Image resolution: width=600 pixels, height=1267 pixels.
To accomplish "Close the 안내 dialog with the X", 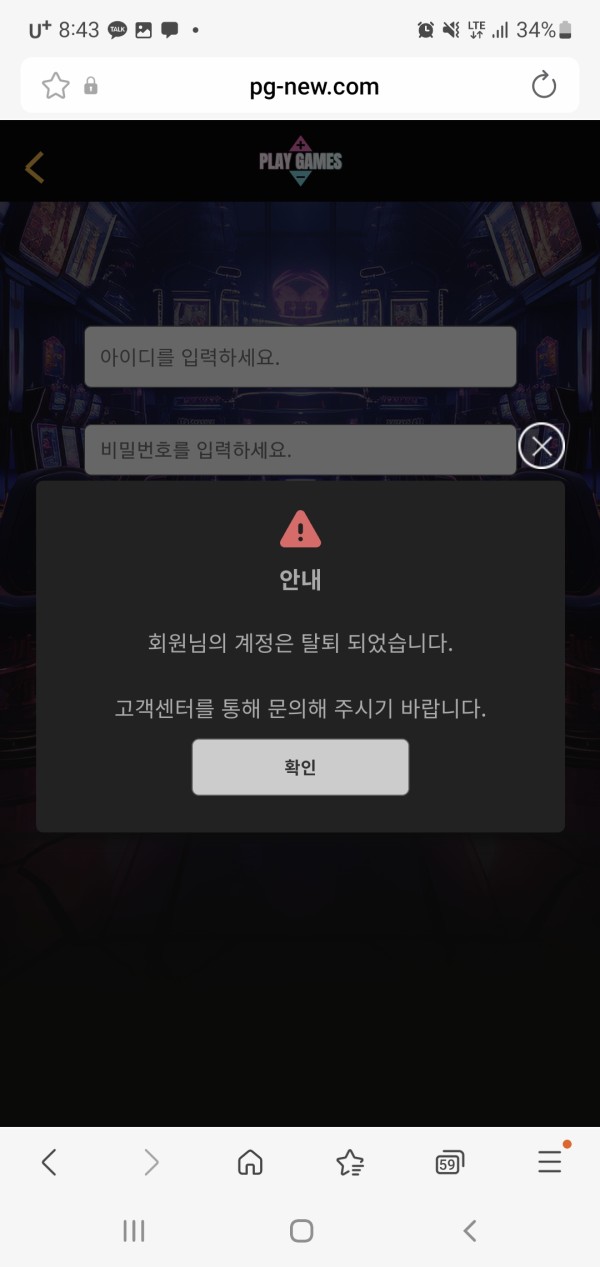I will pyautogui.click(x=542, y=447).
